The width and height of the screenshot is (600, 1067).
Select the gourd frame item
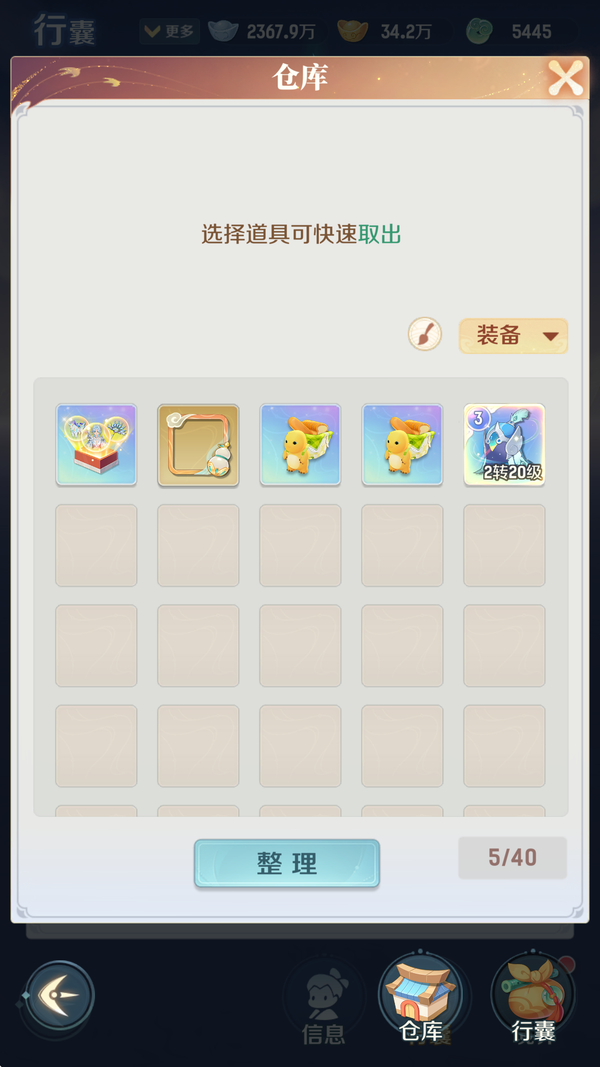coord(198,445)
